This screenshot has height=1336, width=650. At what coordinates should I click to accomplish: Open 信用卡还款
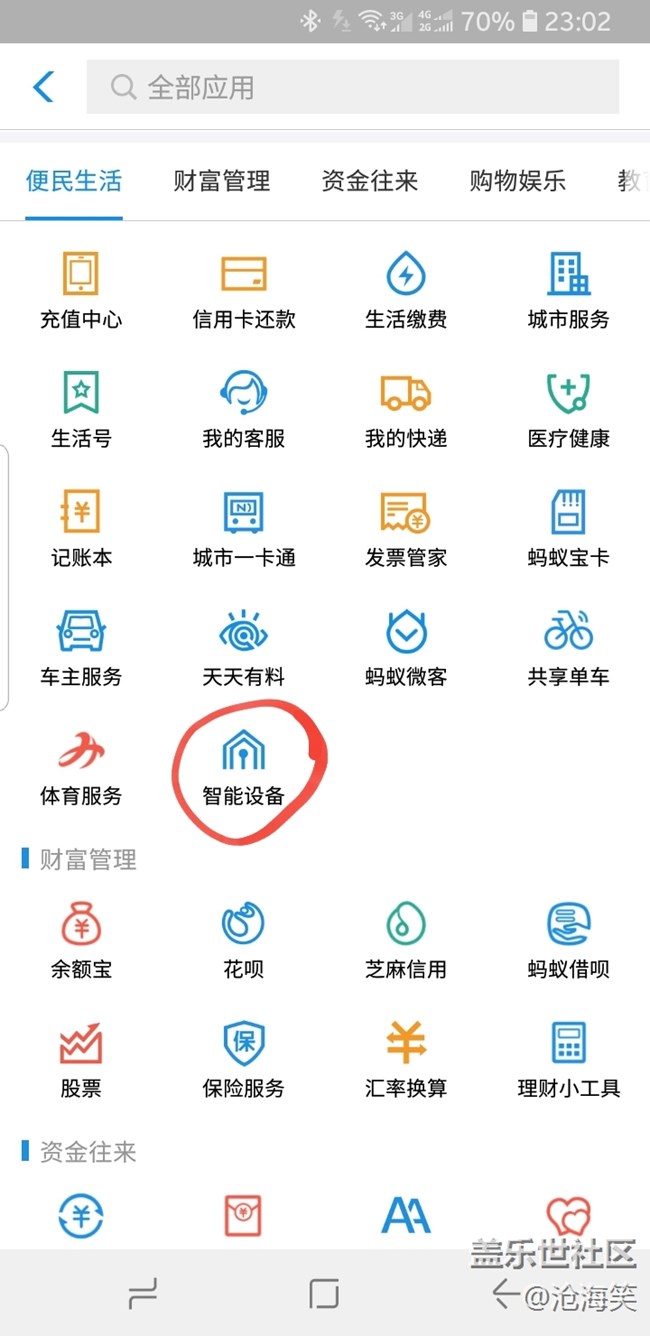[244, 290]
